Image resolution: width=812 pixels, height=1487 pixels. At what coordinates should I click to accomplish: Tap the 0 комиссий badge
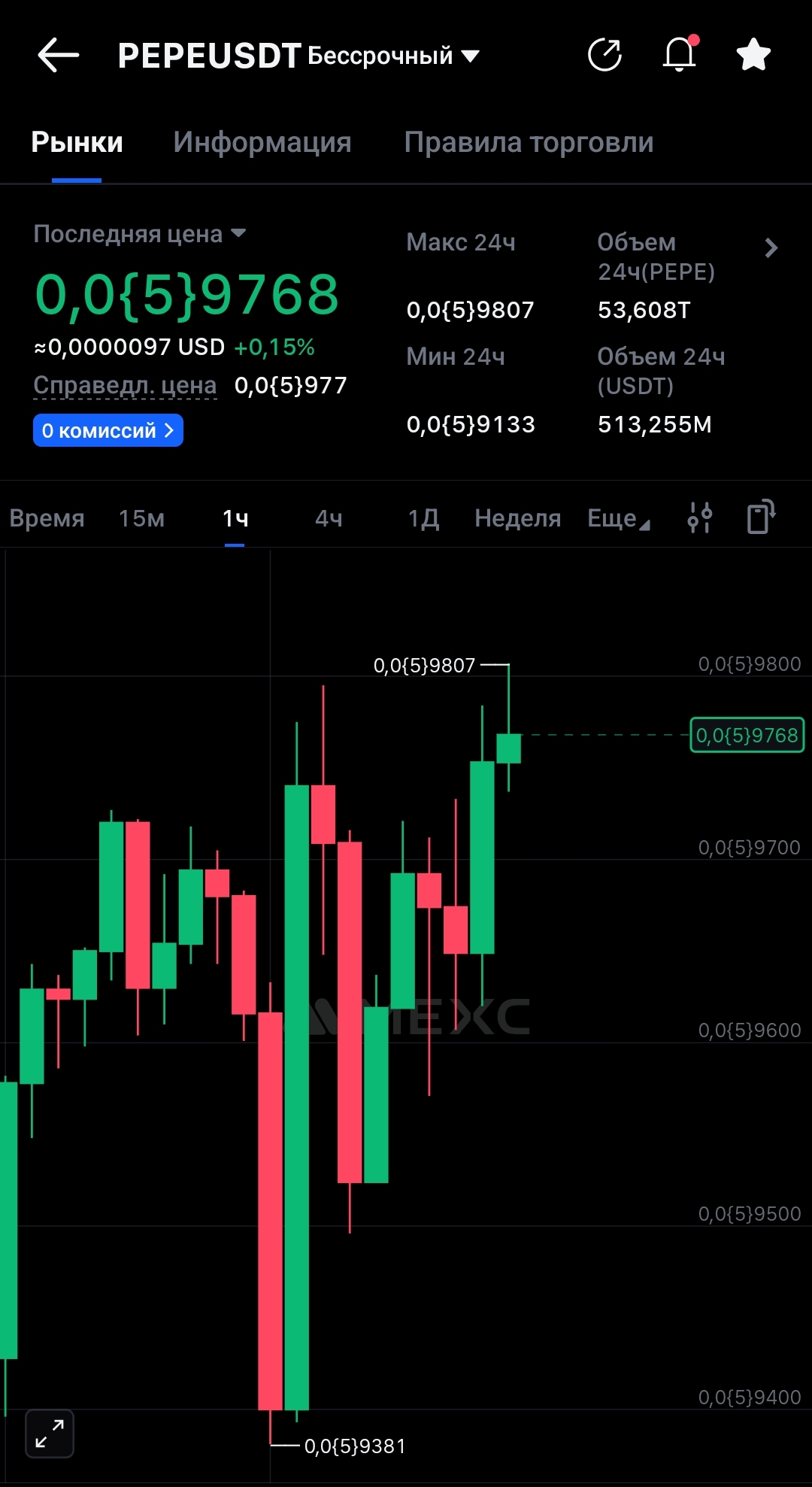tap(108, 430)
